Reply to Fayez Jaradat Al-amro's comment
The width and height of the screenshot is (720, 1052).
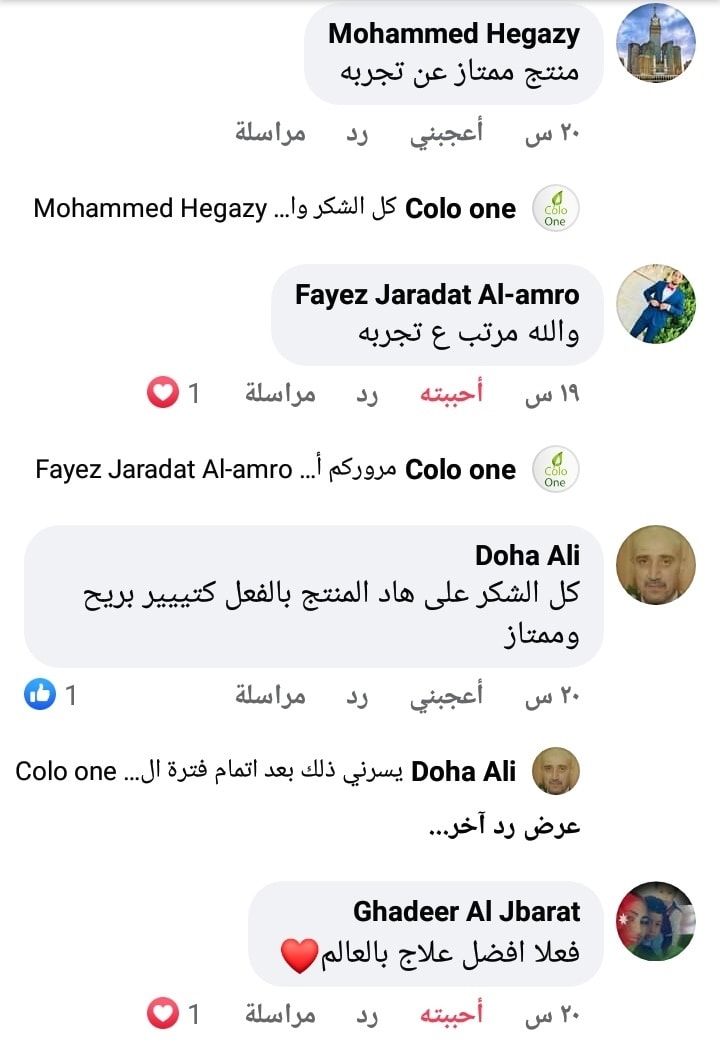(x=368, y=395)
